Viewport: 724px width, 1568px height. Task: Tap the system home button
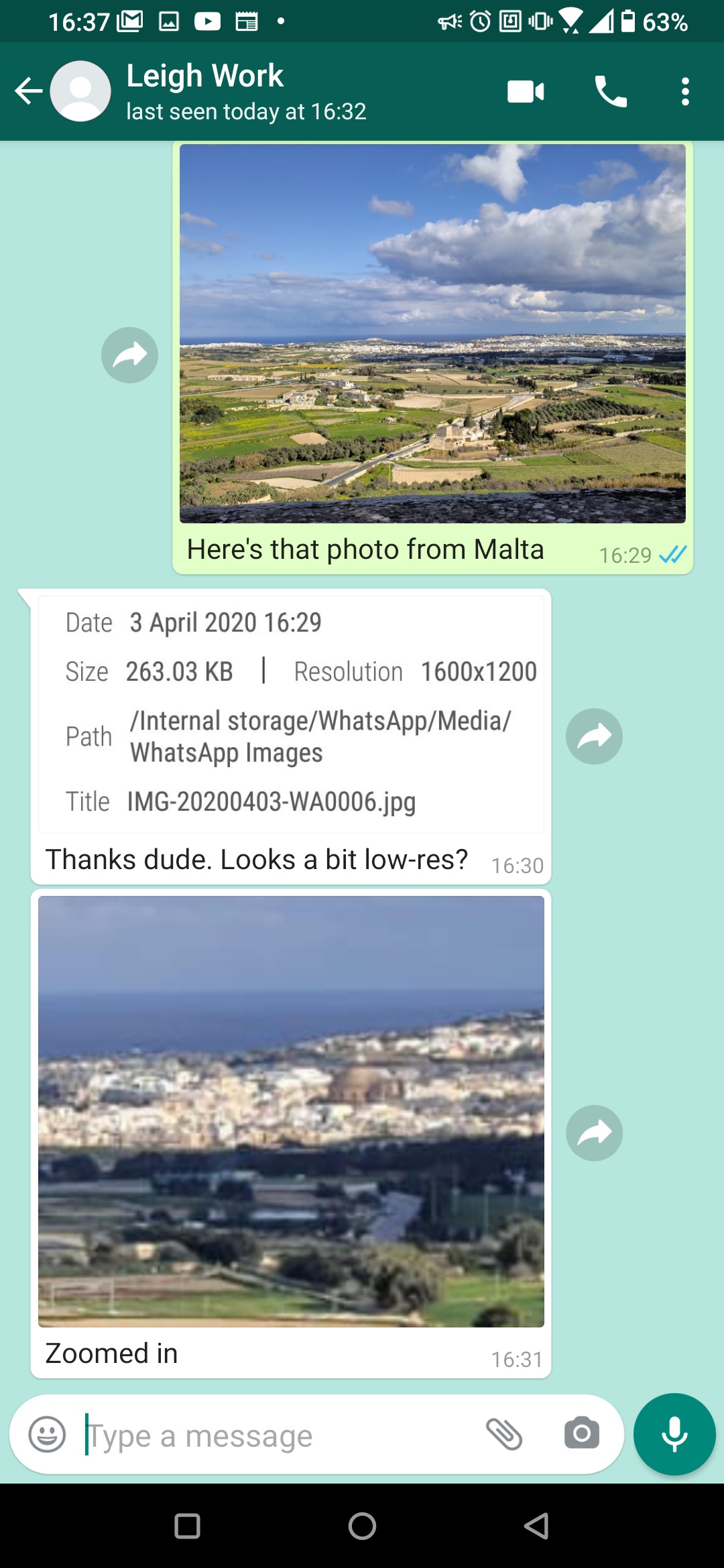pos(362,1526)
